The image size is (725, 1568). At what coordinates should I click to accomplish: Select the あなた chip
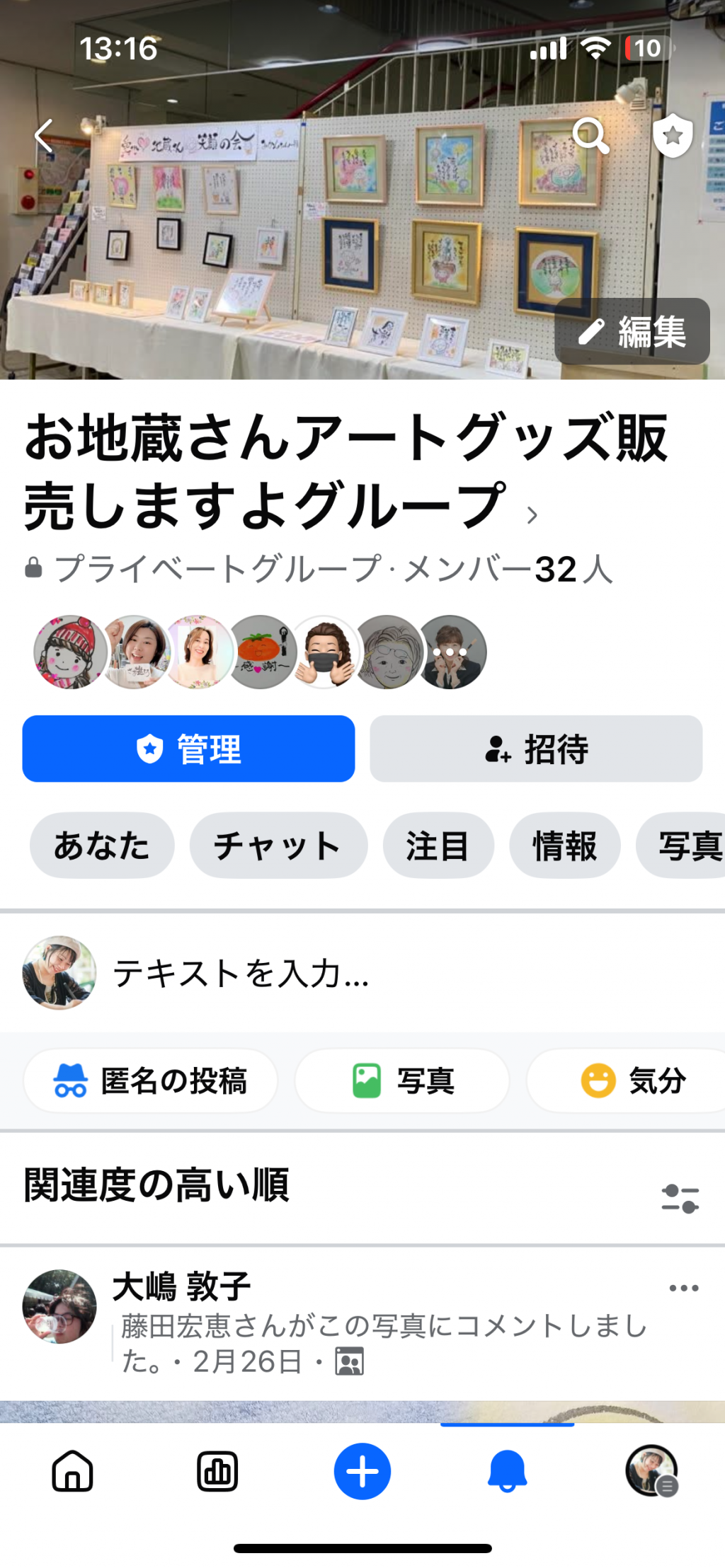102,846
